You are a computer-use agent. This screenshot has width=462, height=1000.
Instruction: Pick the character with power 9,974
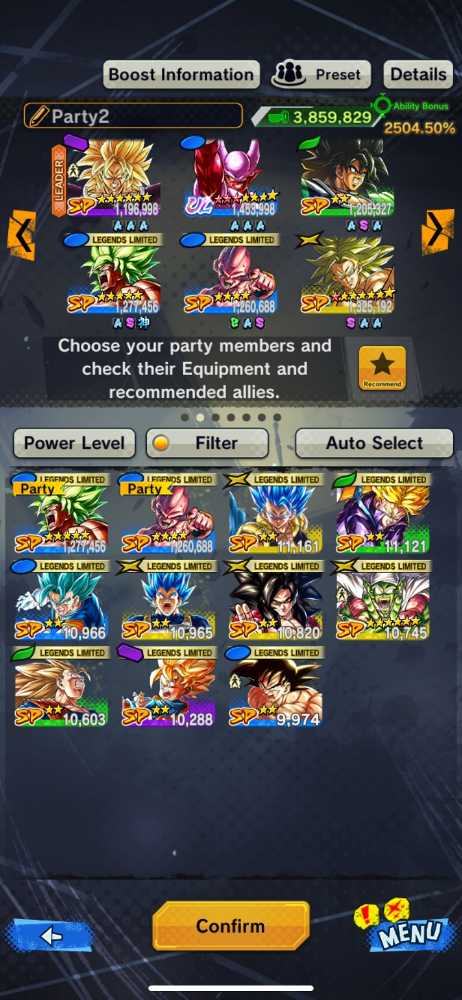(x=276, y=687)
